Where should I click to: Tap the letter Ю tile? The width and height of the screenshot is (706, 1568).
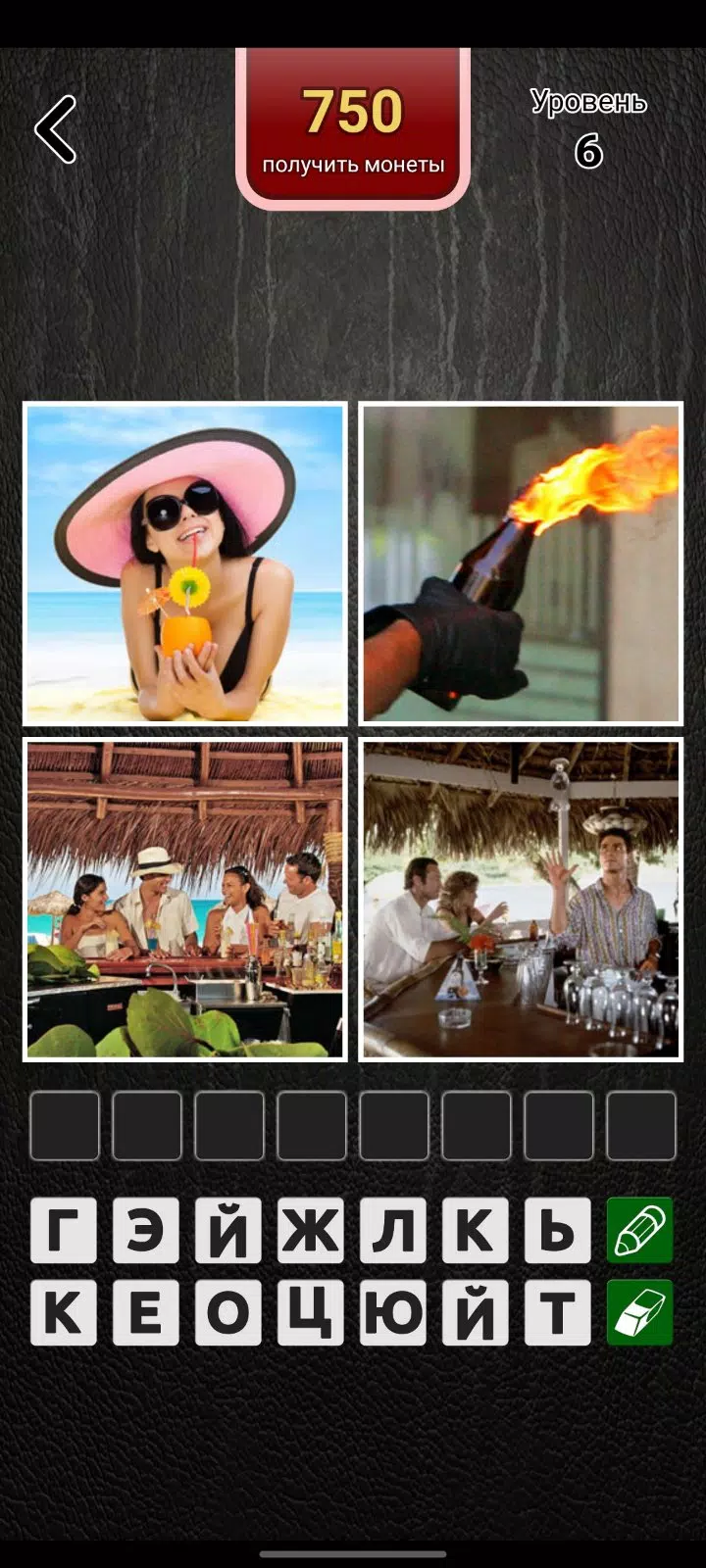pos(393,1312)
